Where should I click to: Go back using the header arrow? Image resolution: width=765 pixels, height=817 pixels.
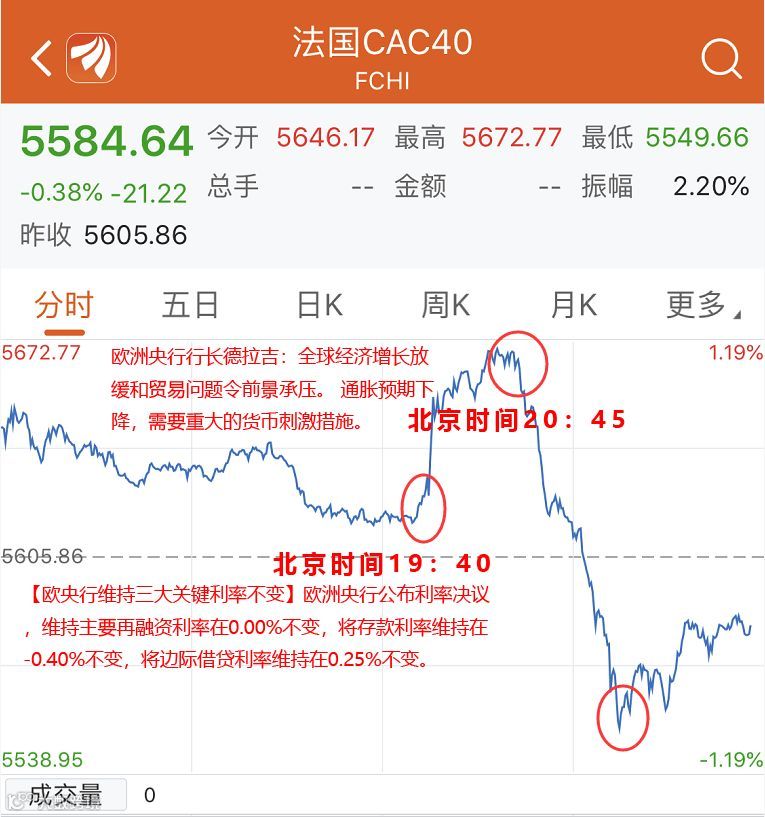tap(42, 58)
